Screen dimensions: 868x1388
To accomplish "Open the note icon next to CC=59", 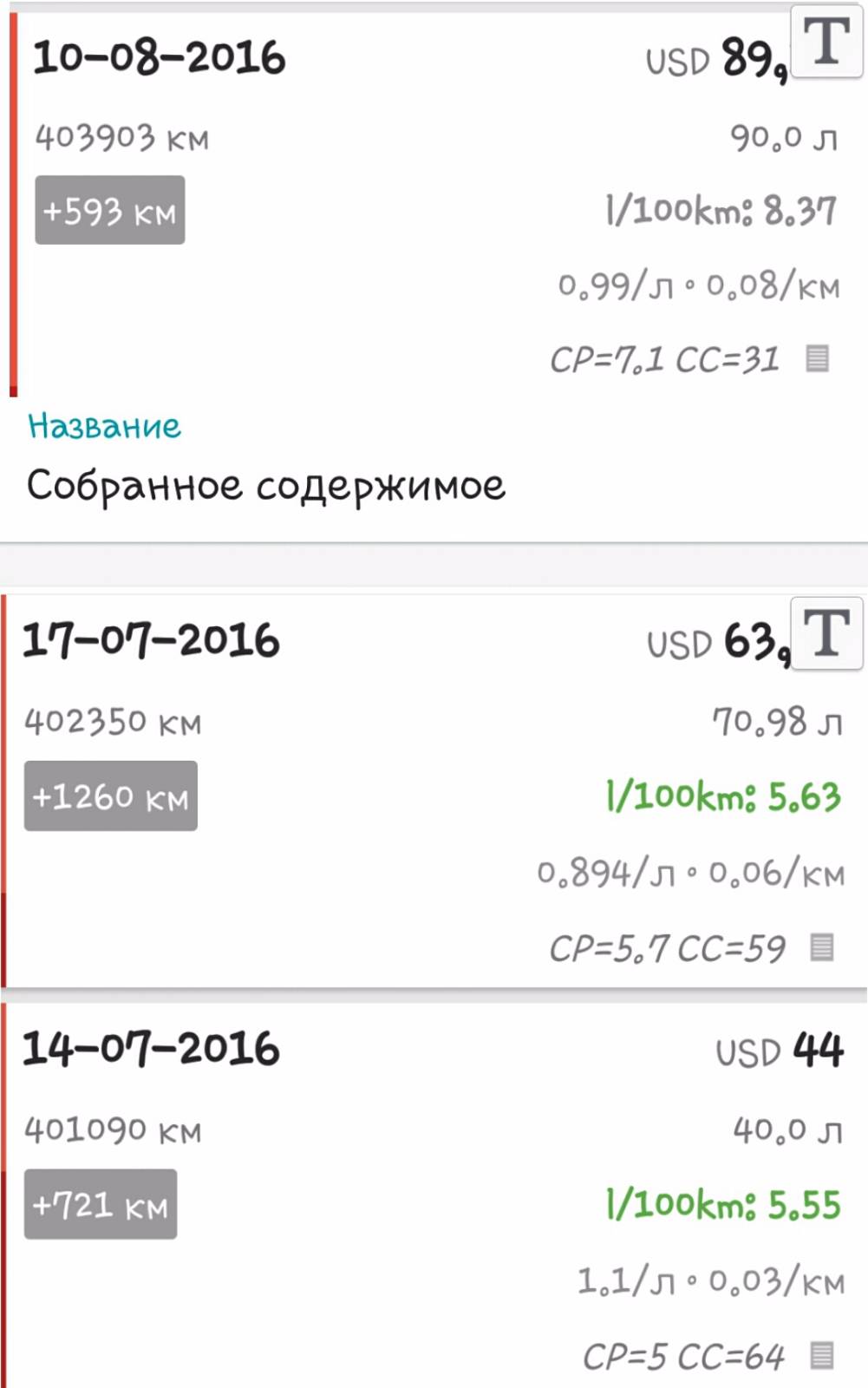I will click(x=821, y=947).
